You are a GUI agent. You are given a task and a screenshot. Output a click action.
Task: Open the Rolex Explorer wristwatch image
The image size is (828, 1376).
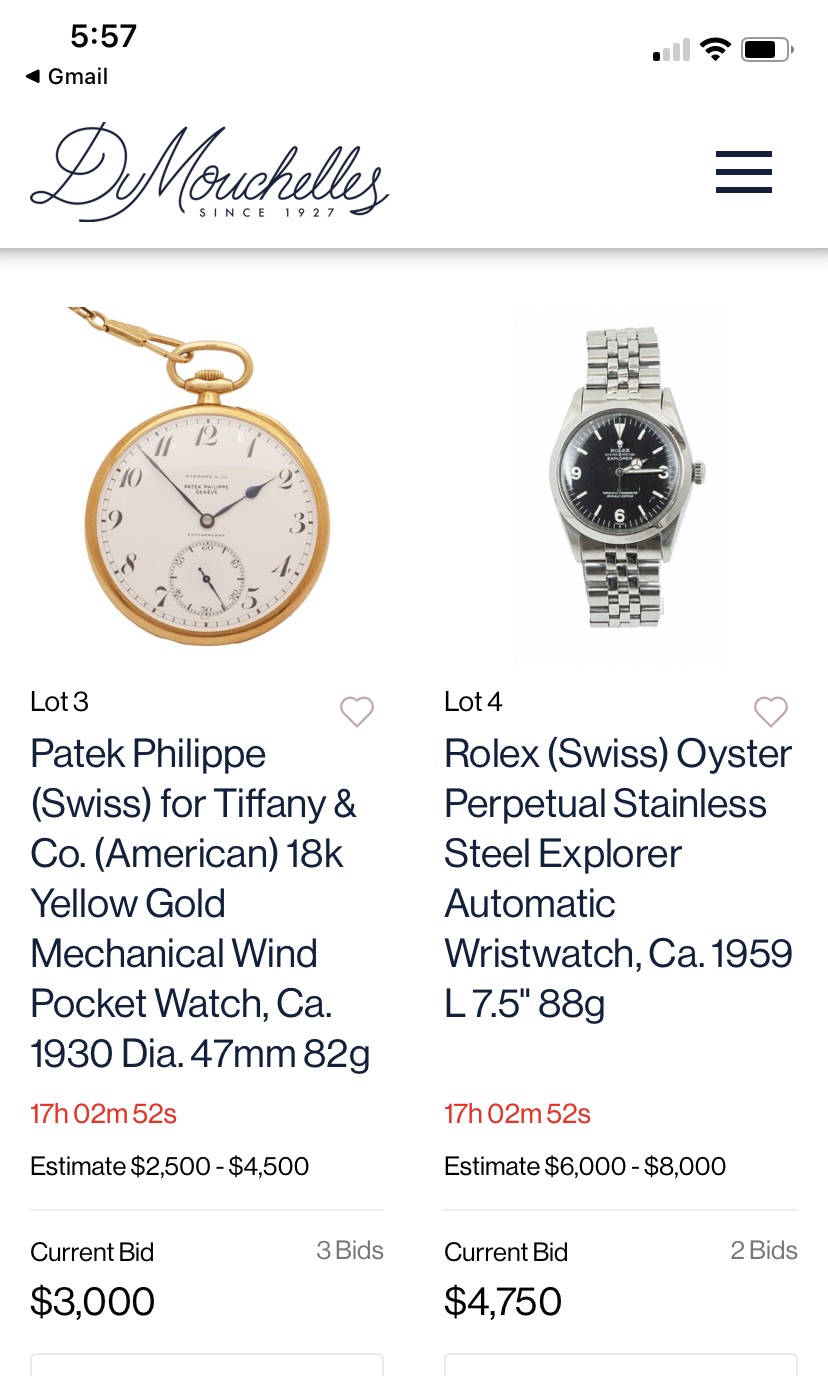[621, 480]
